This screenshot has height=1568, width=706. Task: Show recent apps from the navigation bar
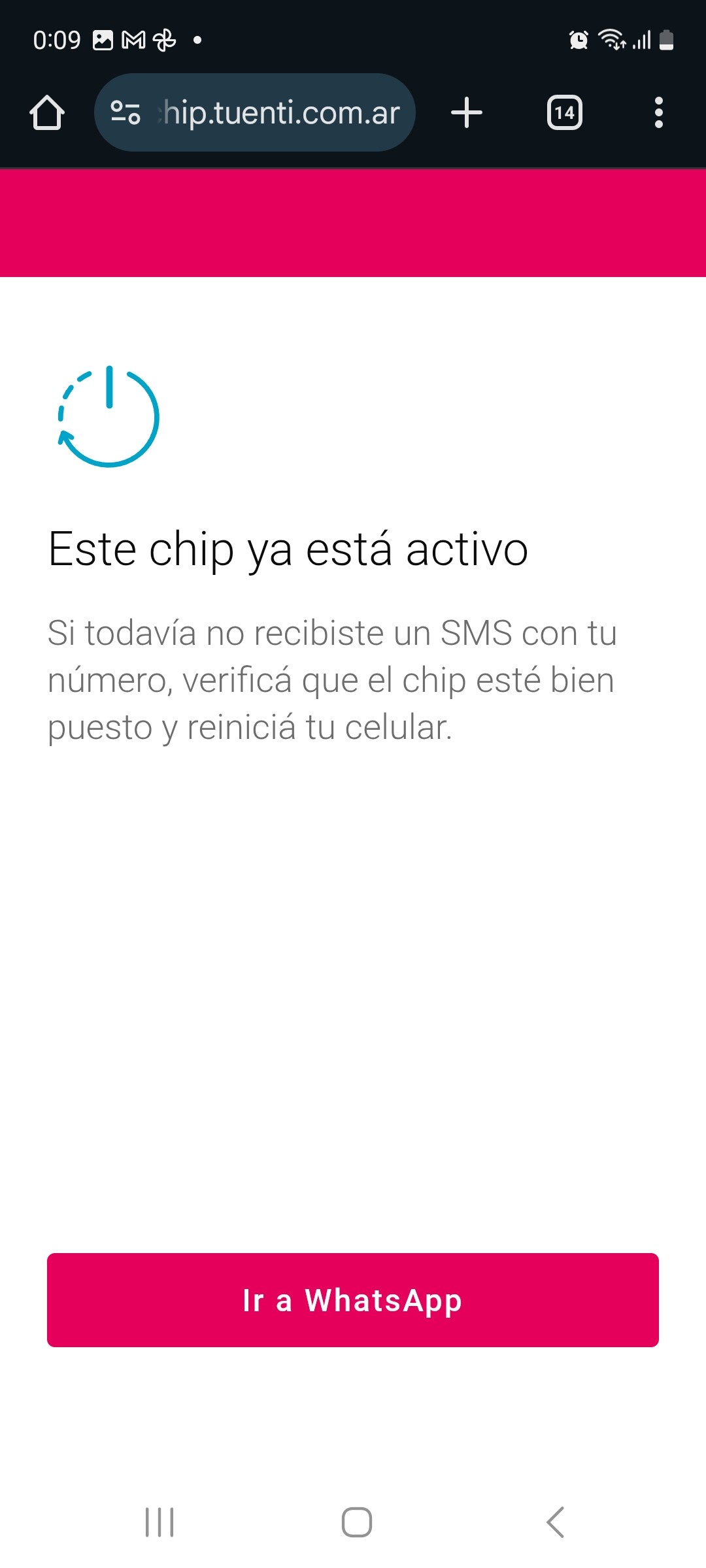(160, 1522)
